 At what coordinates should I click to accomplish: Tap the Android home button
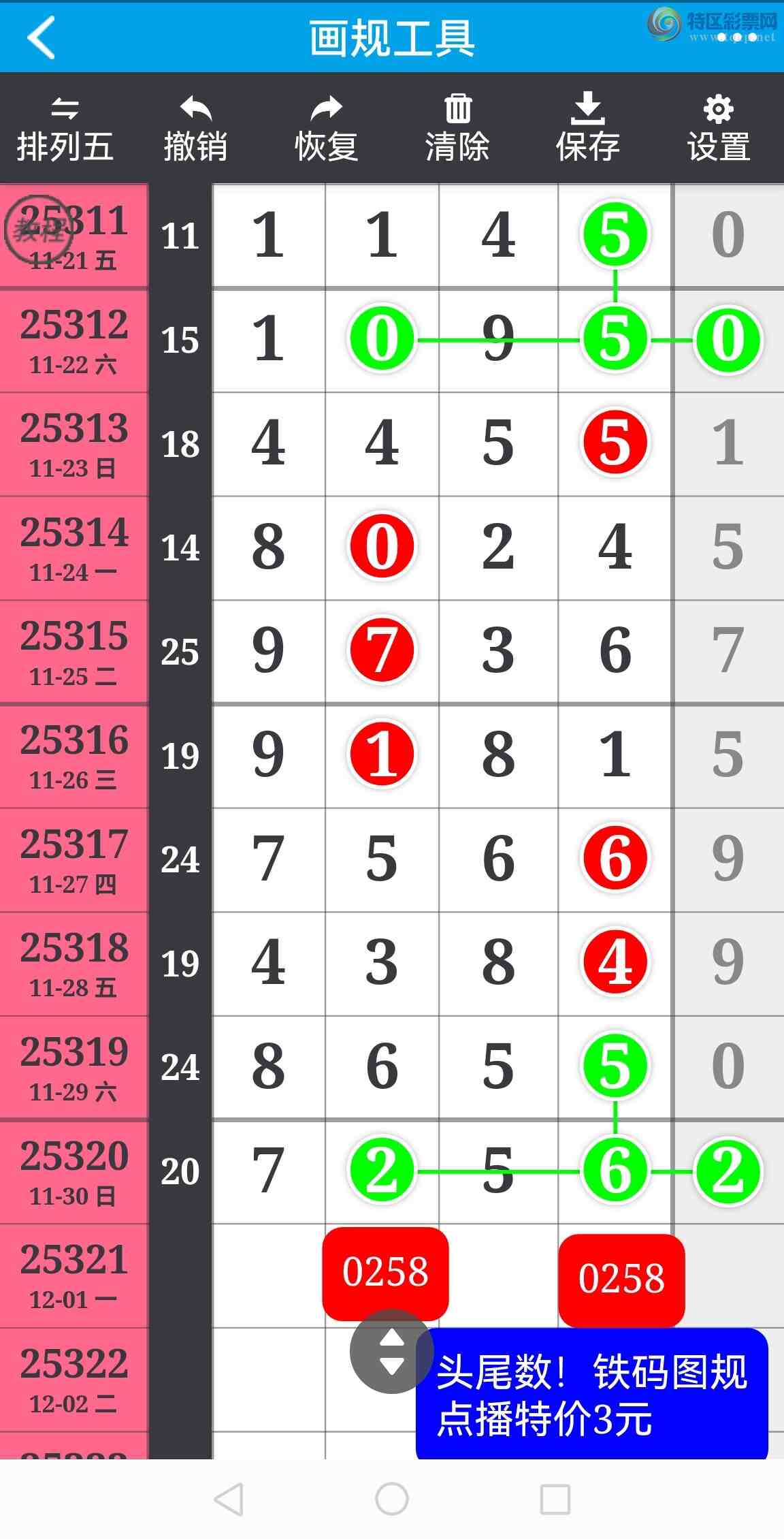[x=392, y=1499]
